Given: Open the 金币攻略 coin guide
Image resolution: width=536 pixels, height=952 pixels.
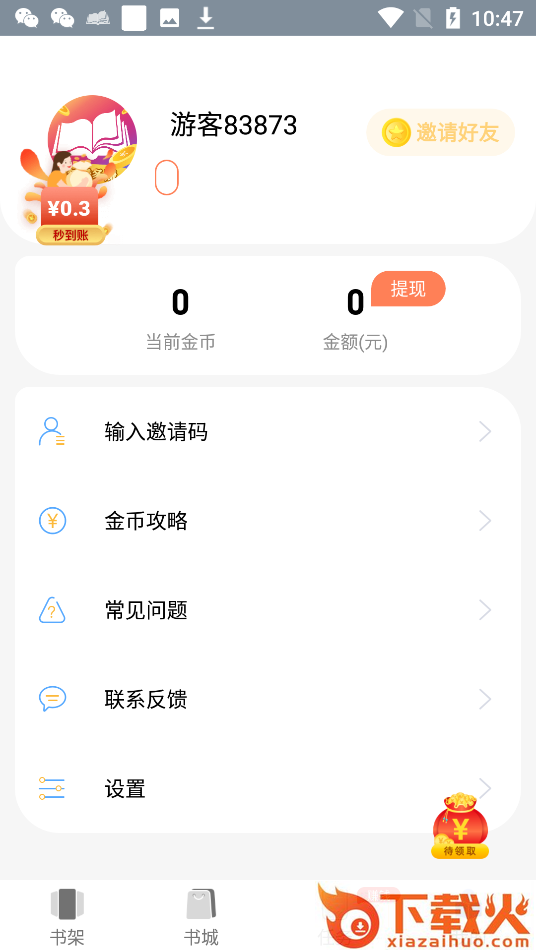Looking at the screenshot, I should click(268, 521).
